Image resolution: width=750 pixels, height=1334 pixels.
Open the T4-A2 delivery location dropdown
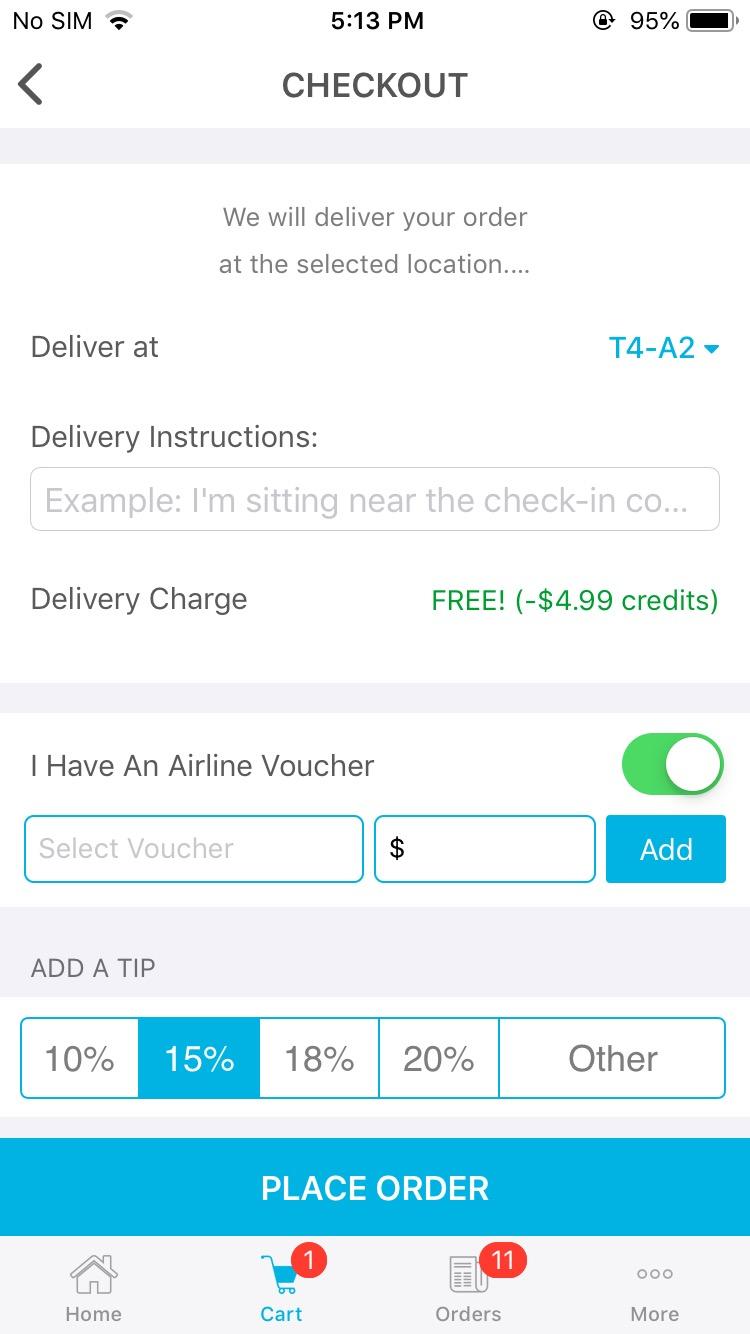coord(664,348)
